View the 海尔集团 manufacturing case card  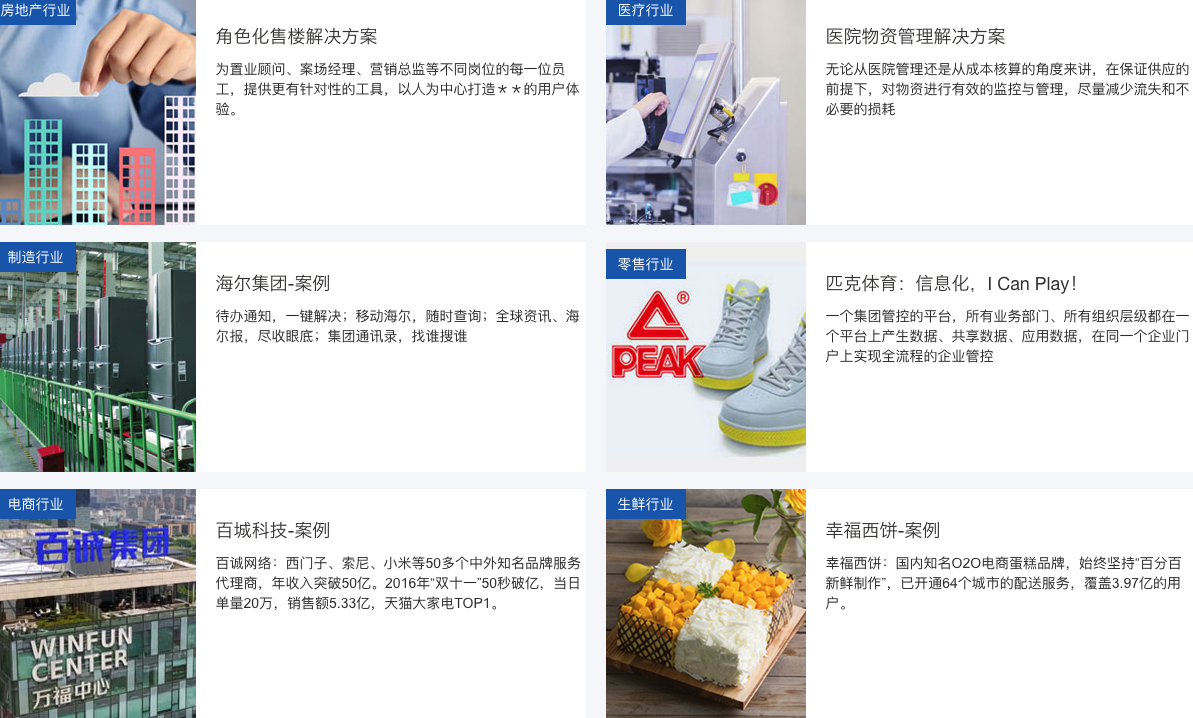pos(273,283)
